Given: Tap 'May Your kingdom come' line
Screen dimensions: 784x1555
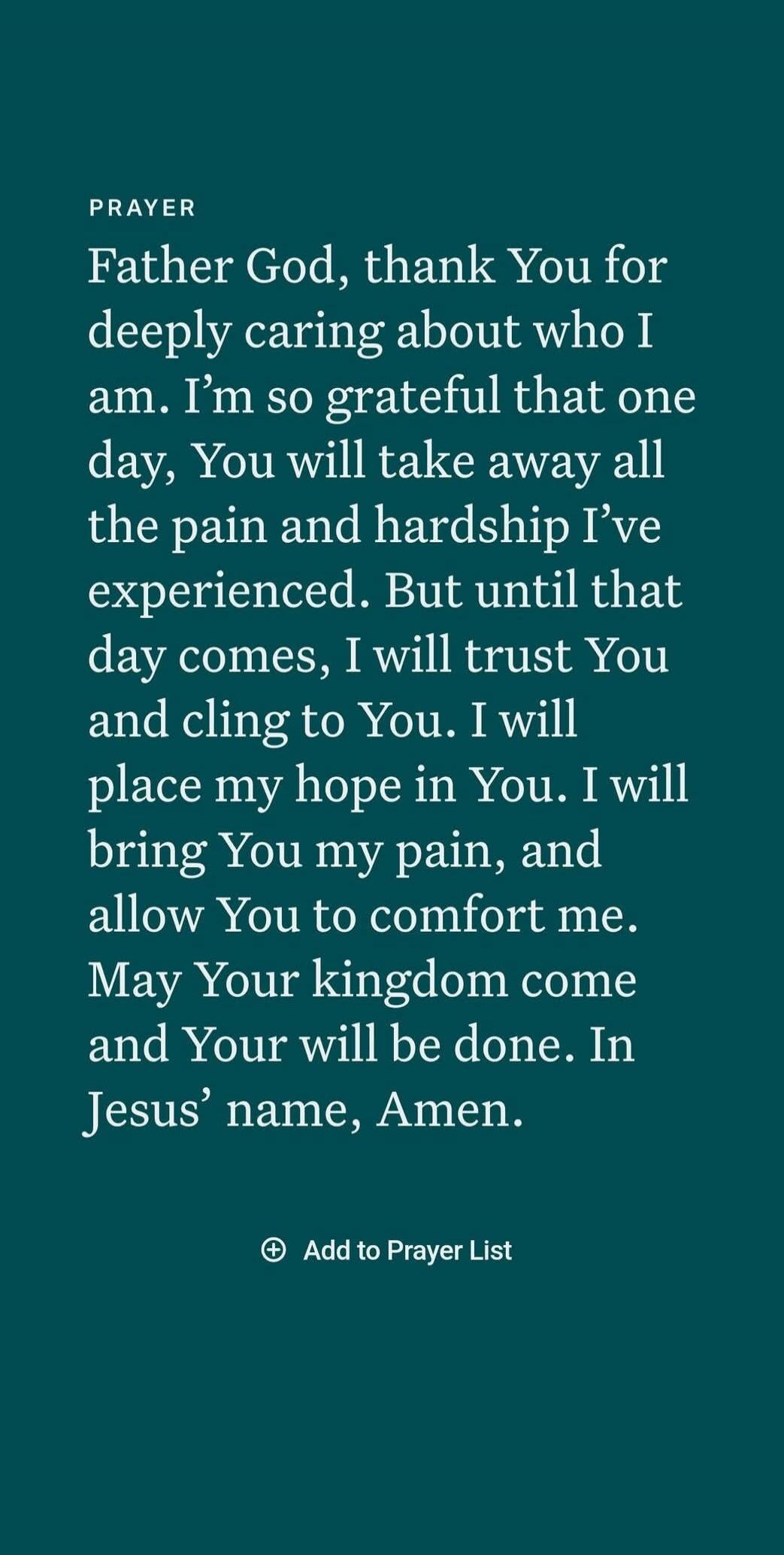Looking at the screenshot, I should (x=361, y=981).
